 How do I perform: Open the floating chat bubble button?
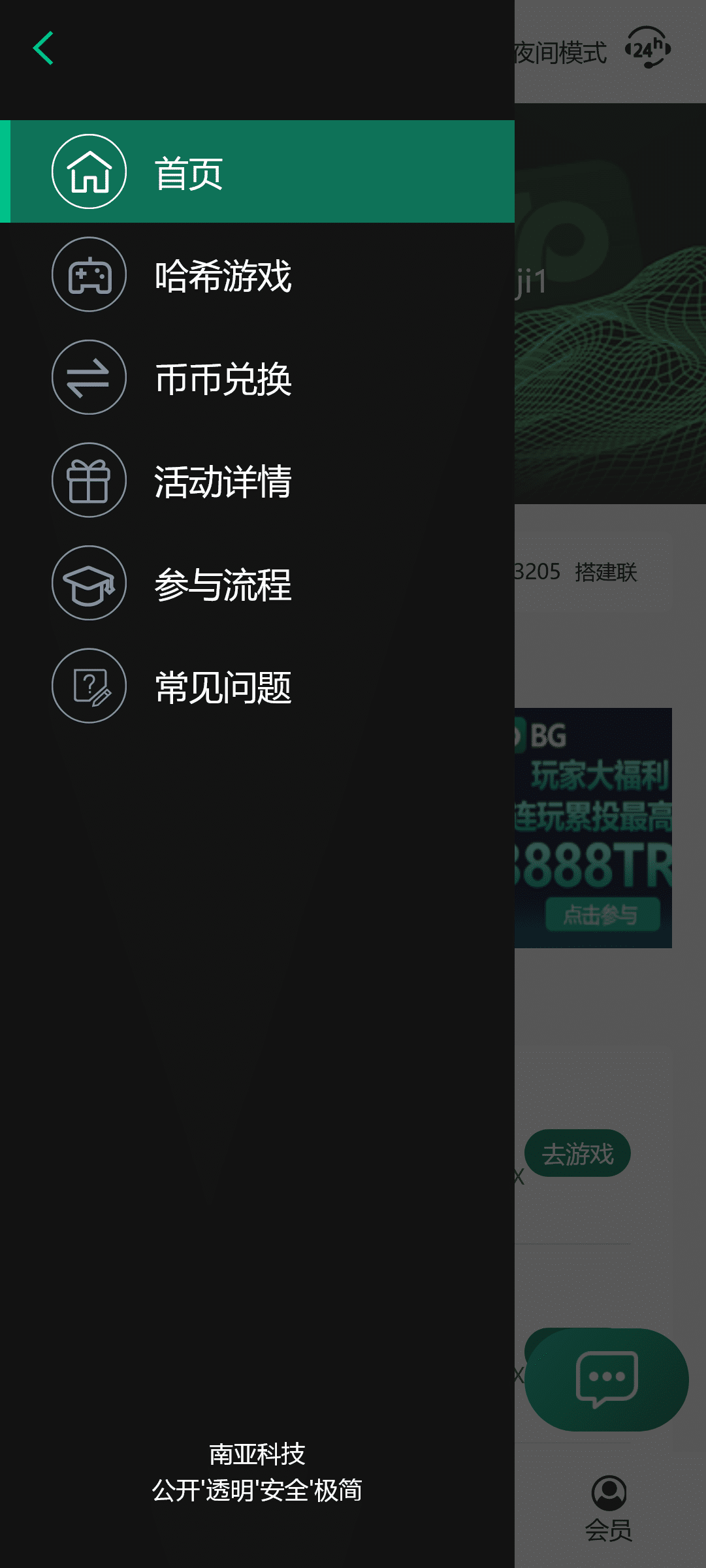point(607,1379)
